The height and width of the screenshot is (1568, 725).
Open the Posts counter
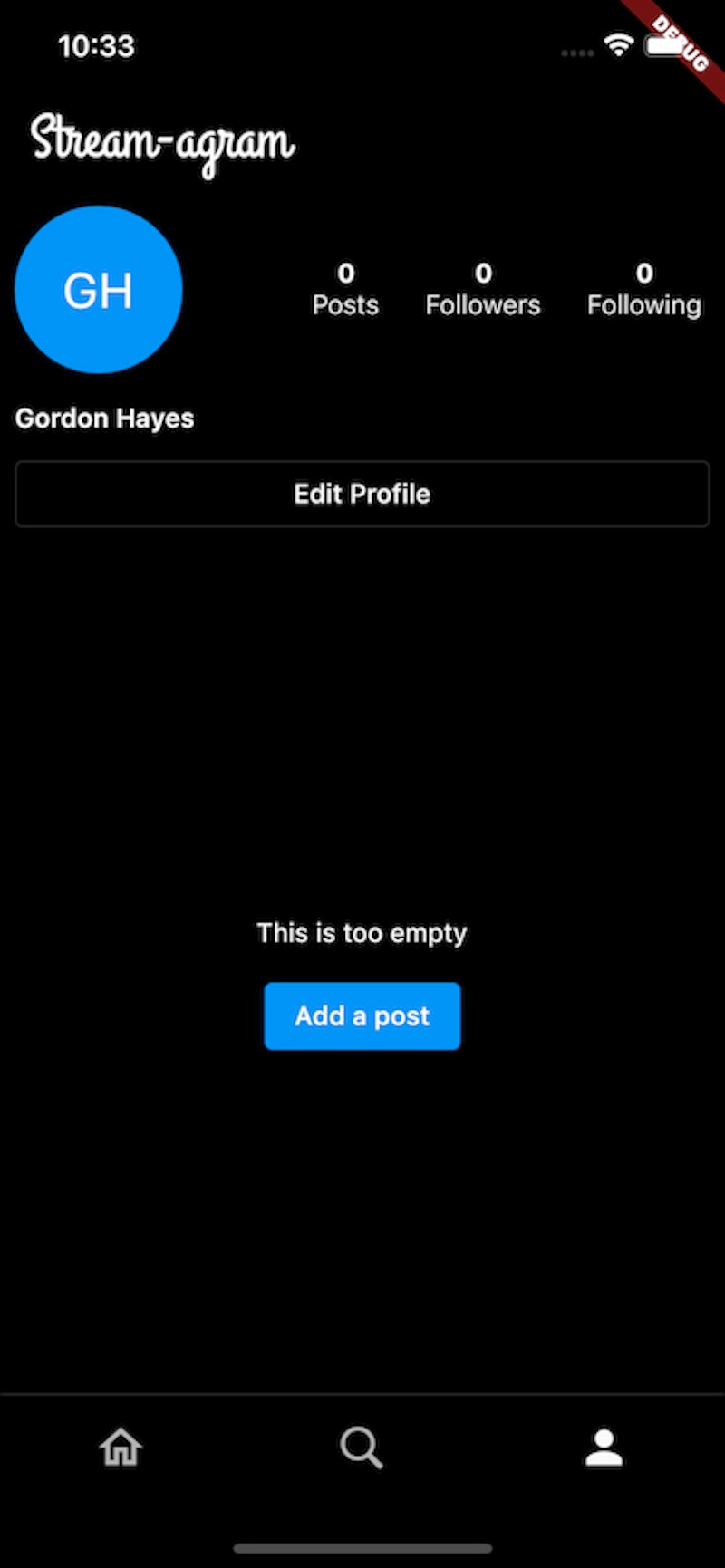[345, 304]
